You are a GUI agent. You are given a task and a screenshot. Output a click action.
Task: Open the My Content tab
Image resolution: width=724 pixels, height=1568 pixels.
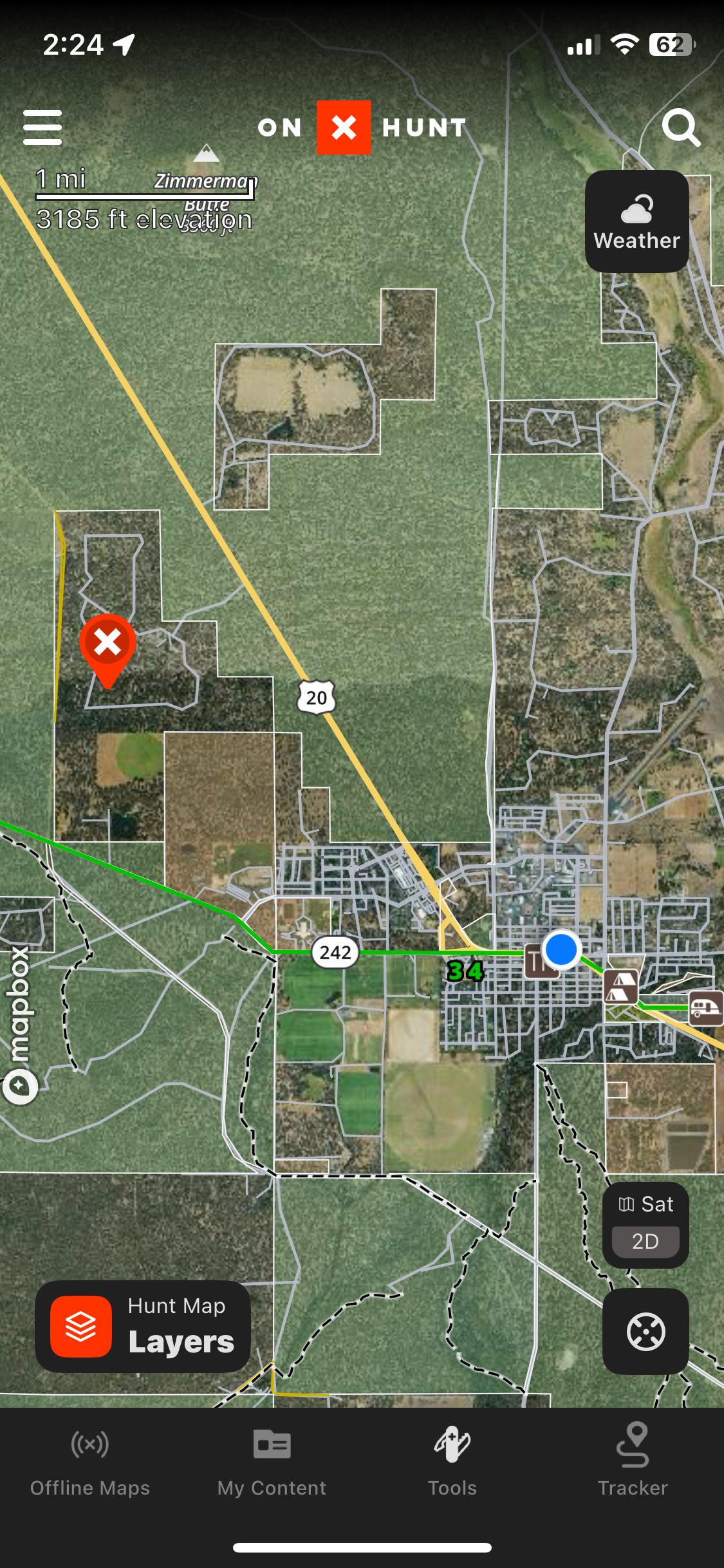[x=272, y=1461]
